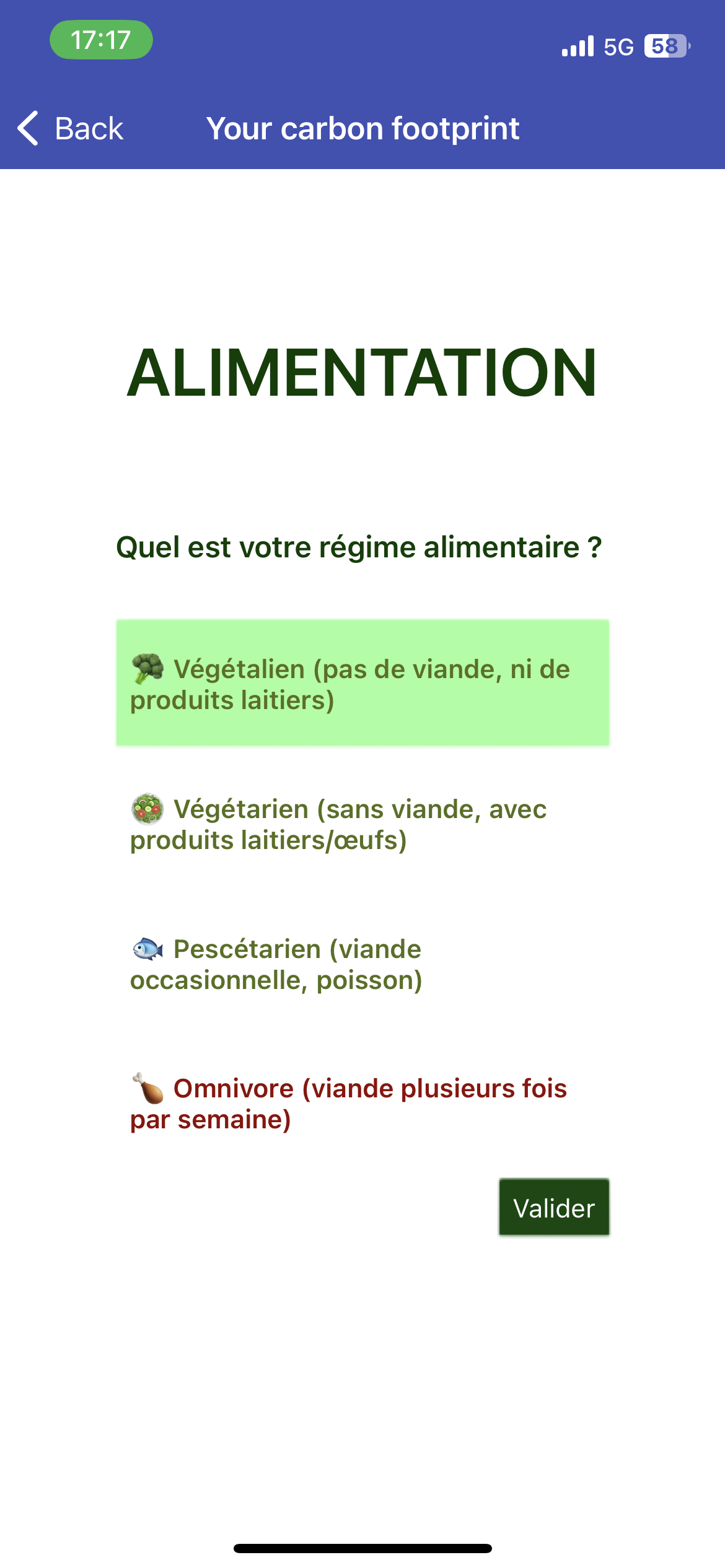725x1568 pixels.
Task: Select the Omnivore diet option
Action: click(x=362, y=1103)
